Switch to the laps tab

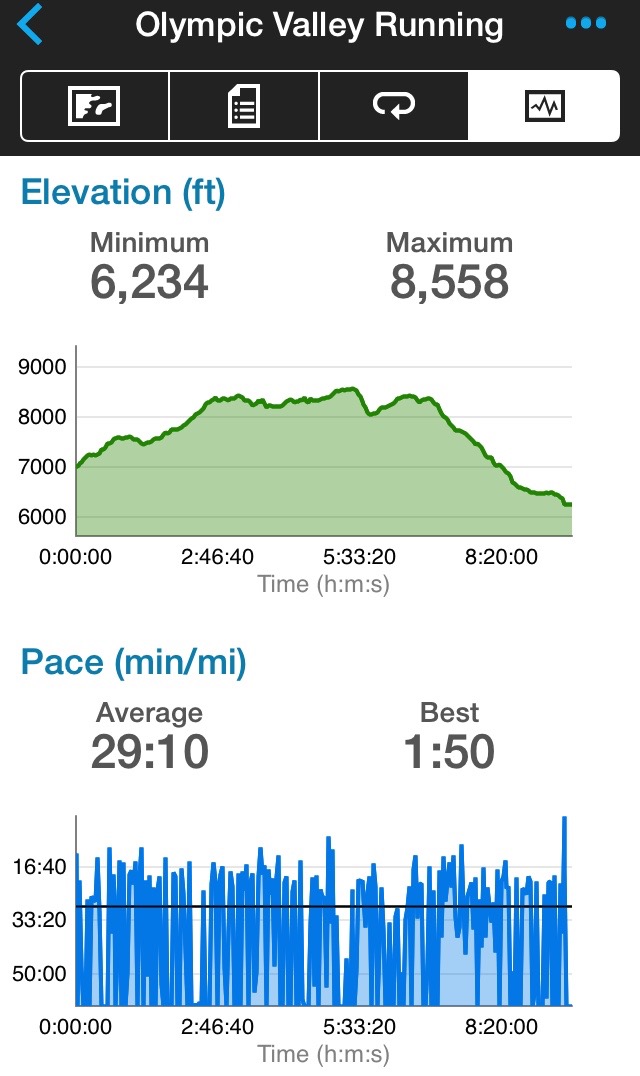(394, 105)
